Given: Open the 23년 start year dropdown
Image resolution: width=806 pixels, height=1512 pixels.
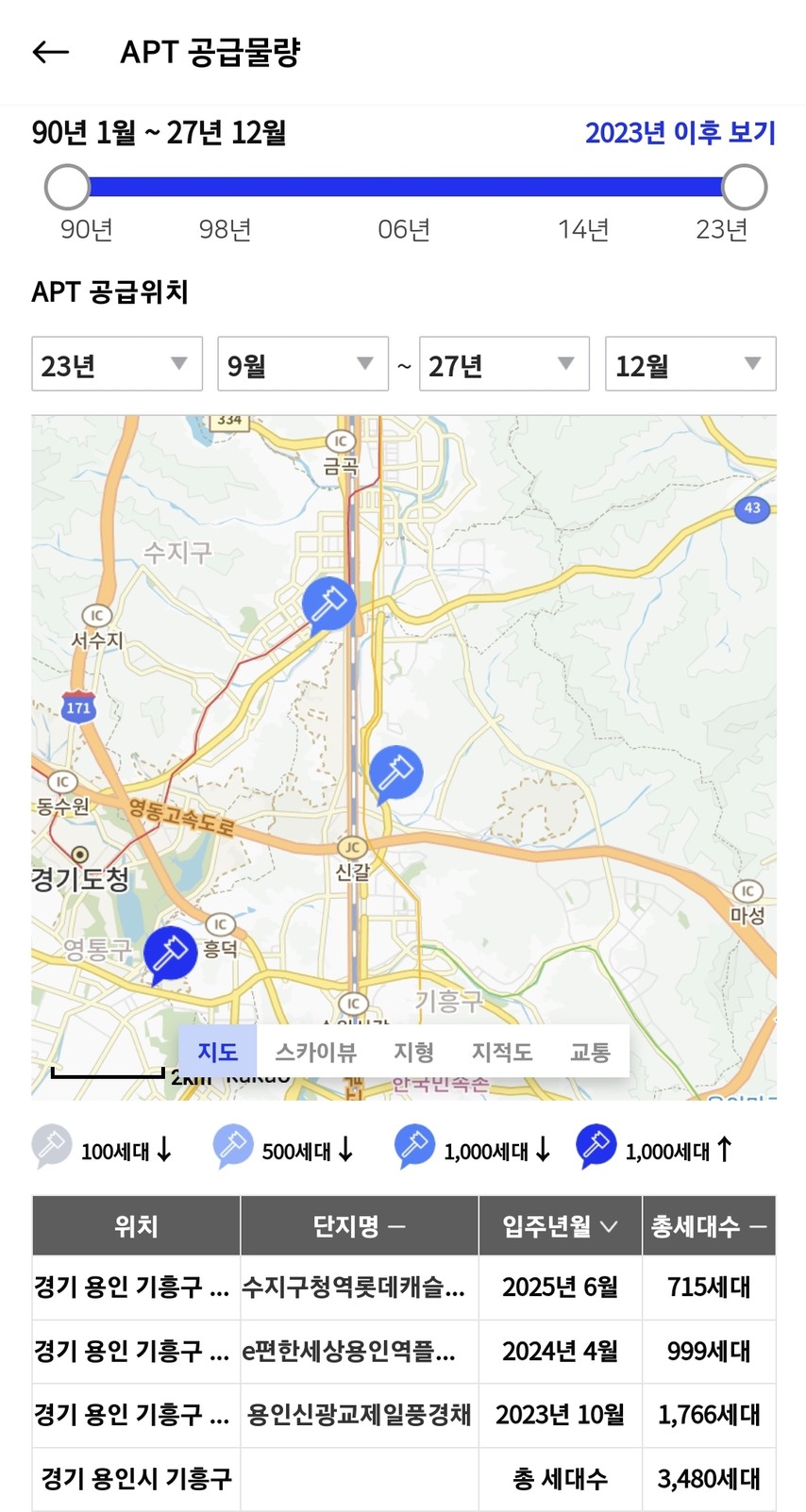Looking at the screenshot, I should click(x=117, y=364).
